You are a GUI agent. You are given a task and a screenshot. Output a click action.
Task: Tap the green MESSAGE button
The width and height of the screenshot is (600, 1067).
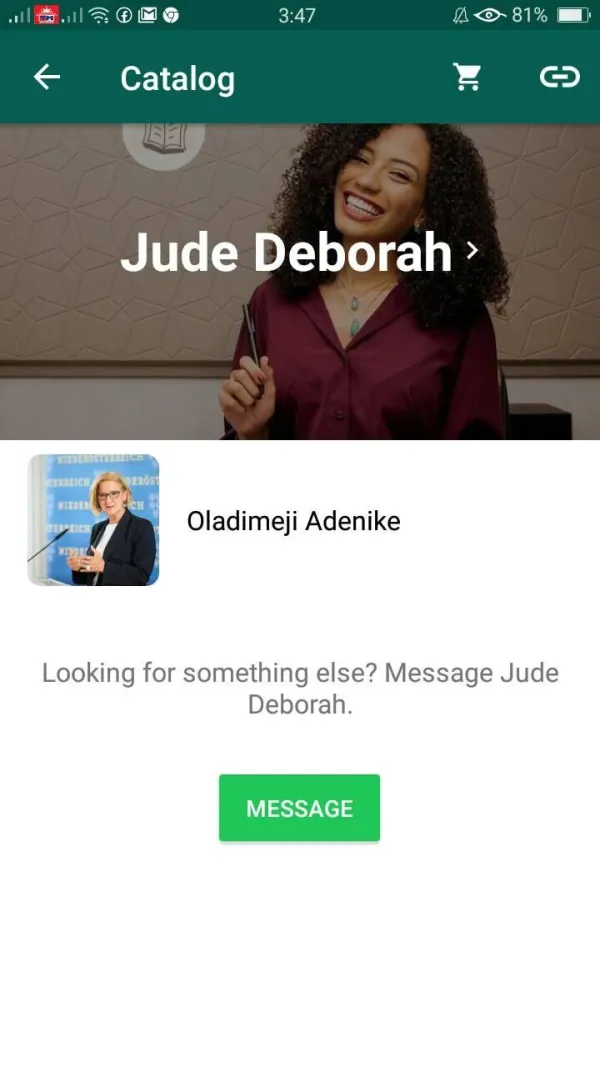299,808
